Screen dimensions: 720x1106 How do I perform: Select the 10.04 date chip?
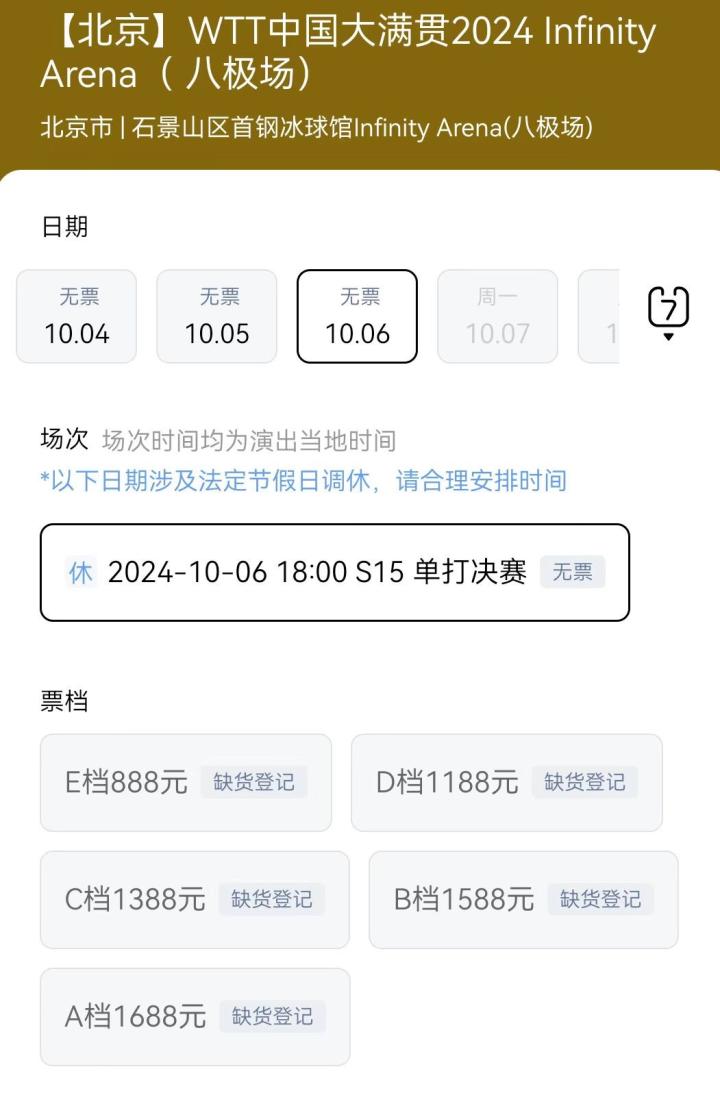click(76, 316)
